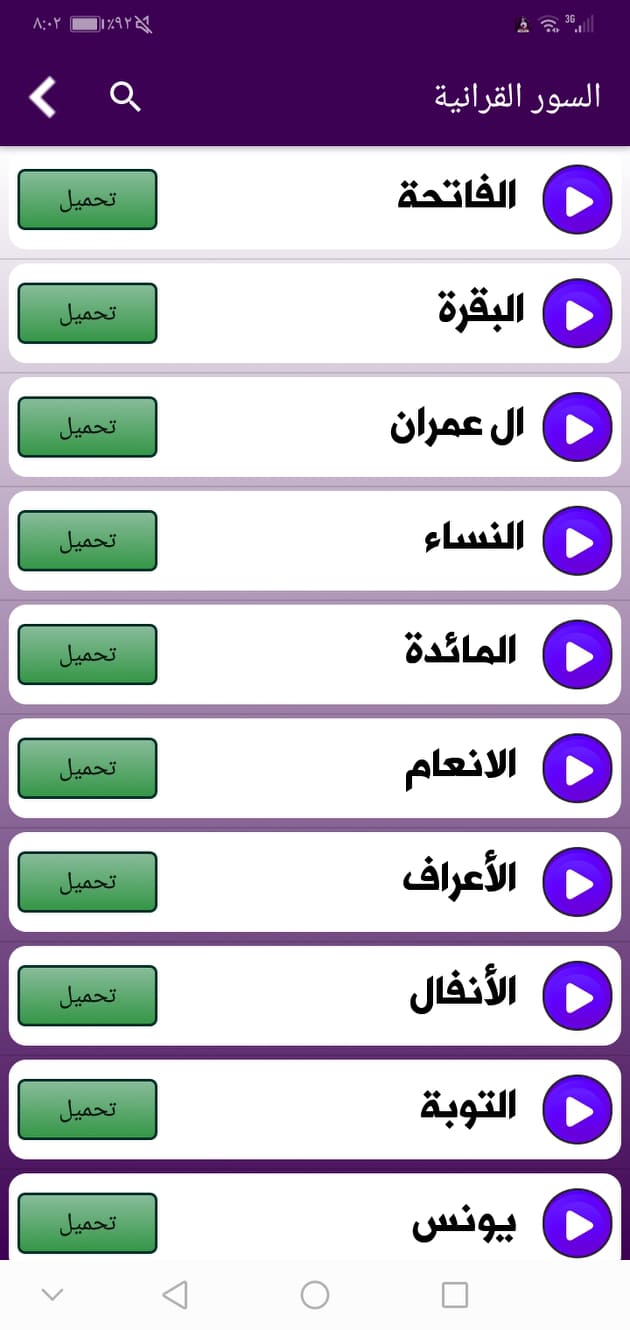
Task: Play surah المائدة
Action: [577, 655]
